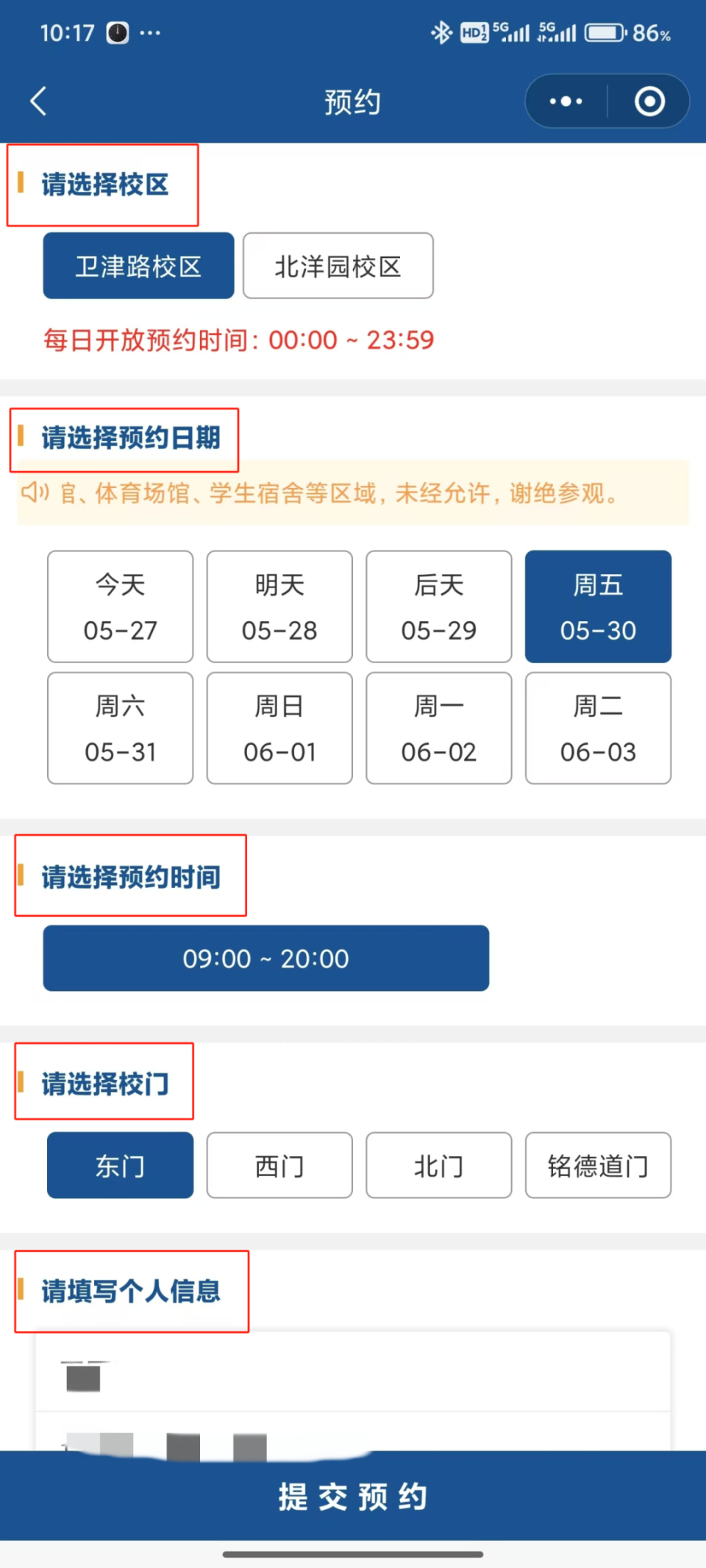The image size is (706, 1568).
Task: Select 今天 05-27 booking date
Action: tap(120, 606)
